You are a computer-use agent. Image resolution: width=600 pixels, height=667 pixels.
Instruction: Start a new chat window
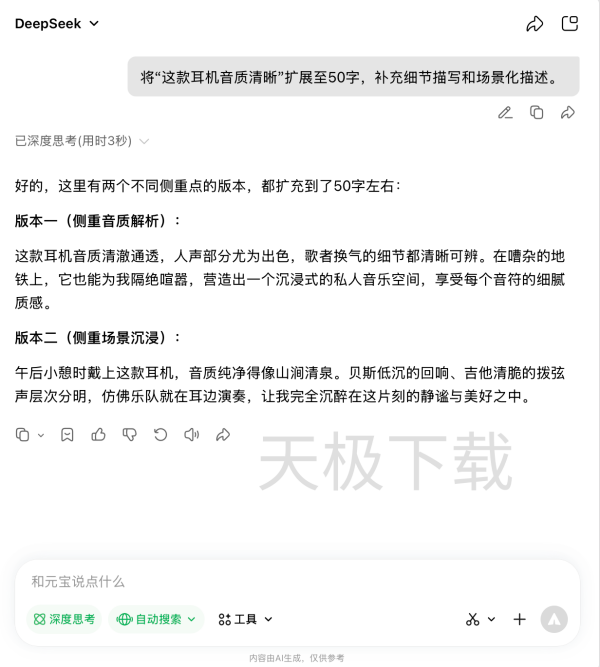570,24
